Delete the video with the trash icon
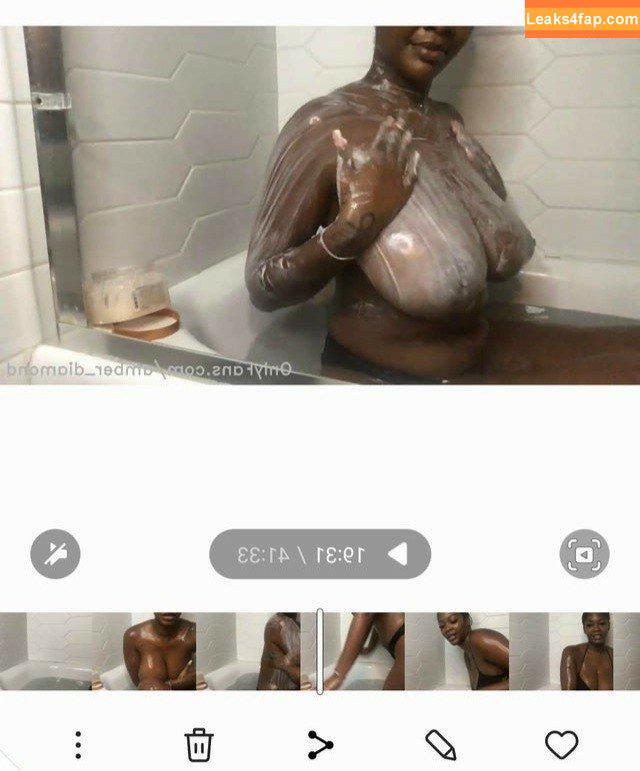Viewport: 640px width, 771px height. point(199,744)
